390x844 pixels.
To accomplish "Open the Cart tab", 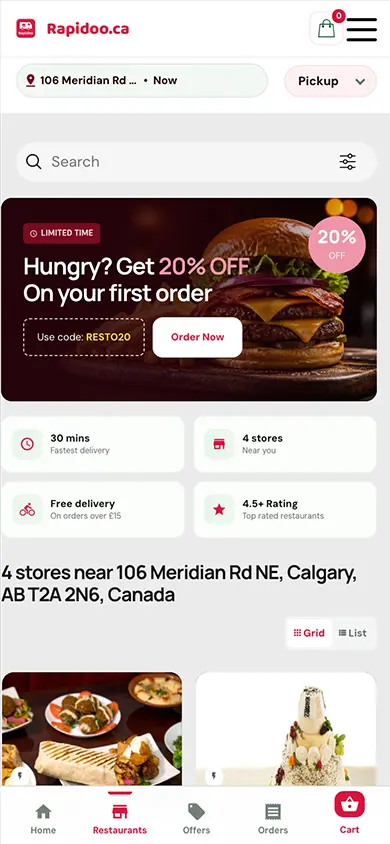I will (350, 814).
